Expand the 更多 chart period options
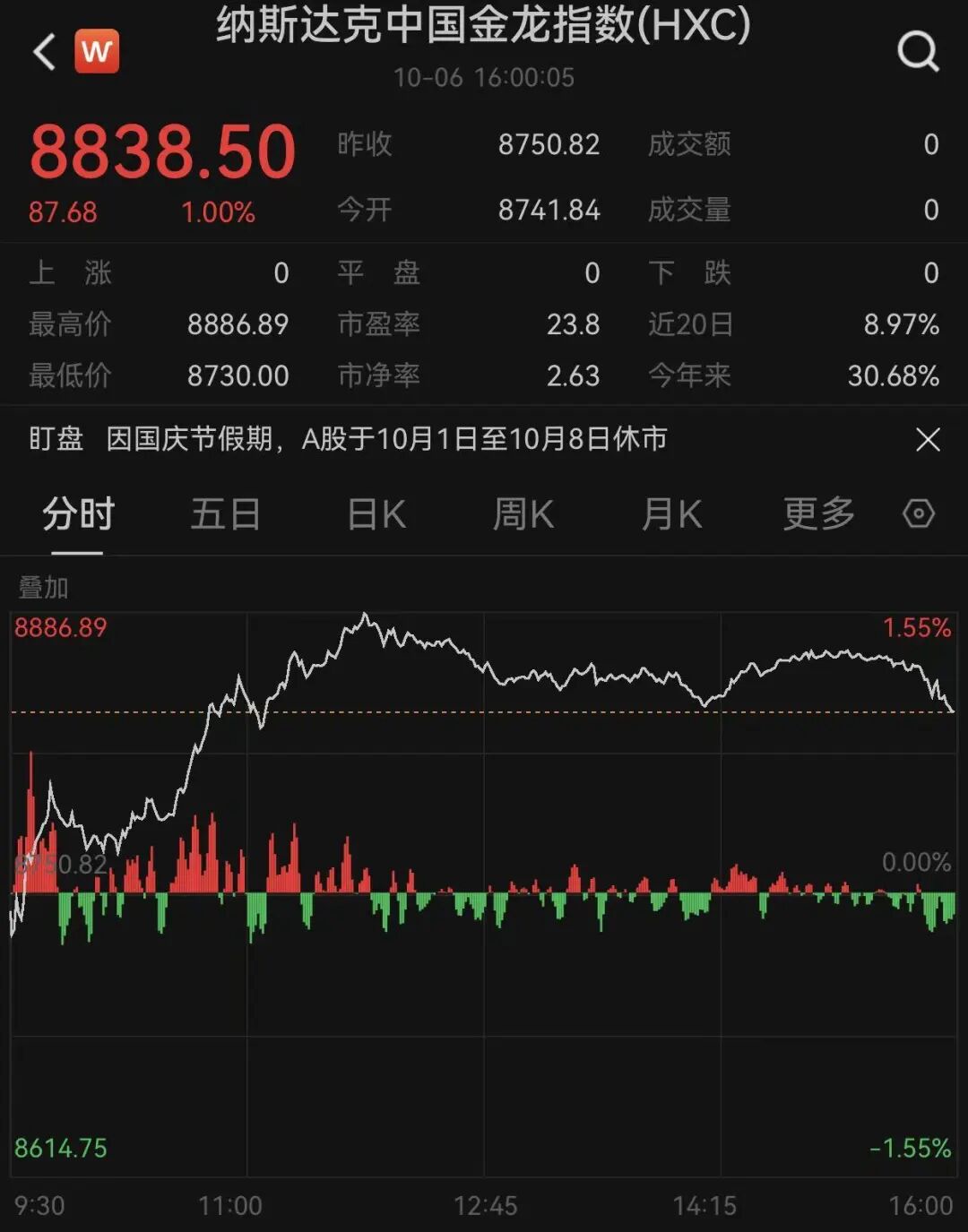The width and height of the screenshot is (968, 1232). click(818, 514)
